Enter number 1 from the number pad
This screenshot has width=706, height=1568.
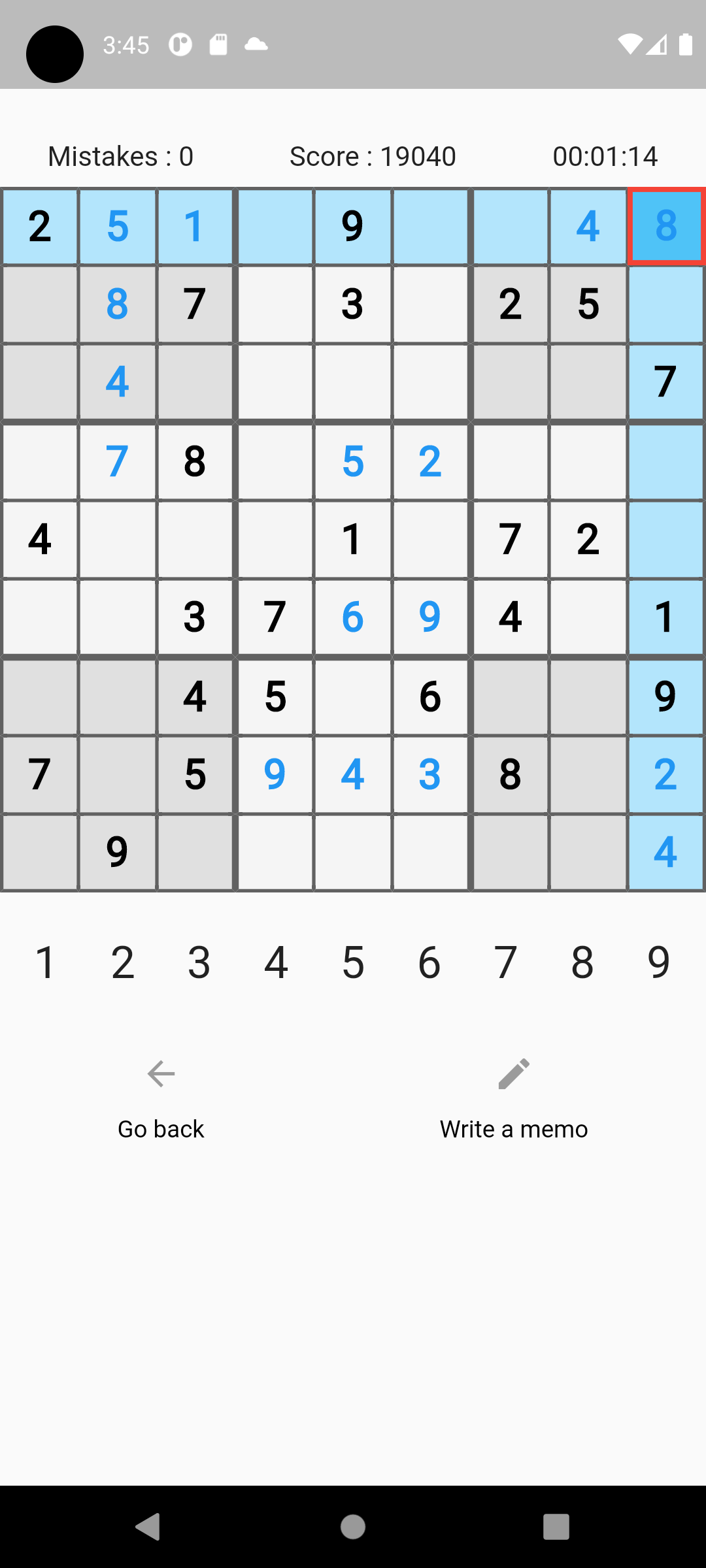(45, 962)
